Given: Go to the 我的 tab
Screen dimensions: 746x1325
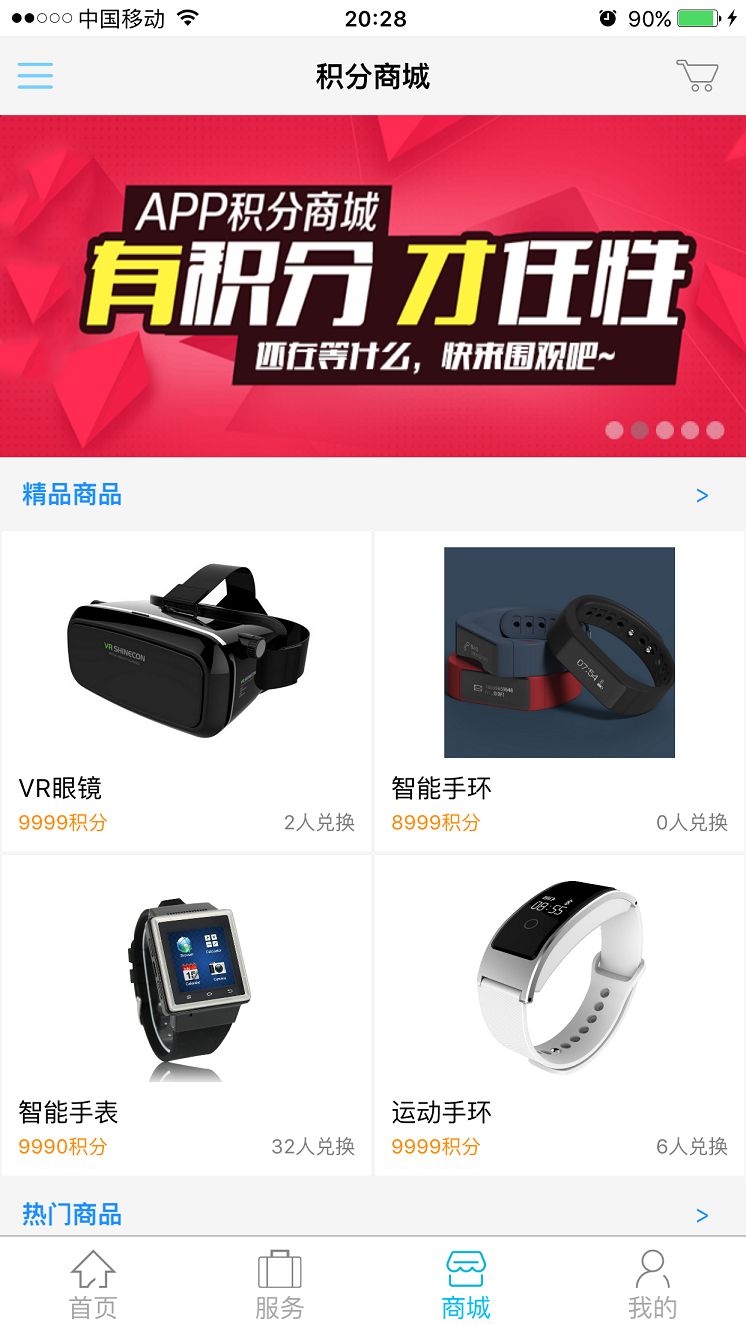Looking at the screenshot, I should tap(652, 1284).
